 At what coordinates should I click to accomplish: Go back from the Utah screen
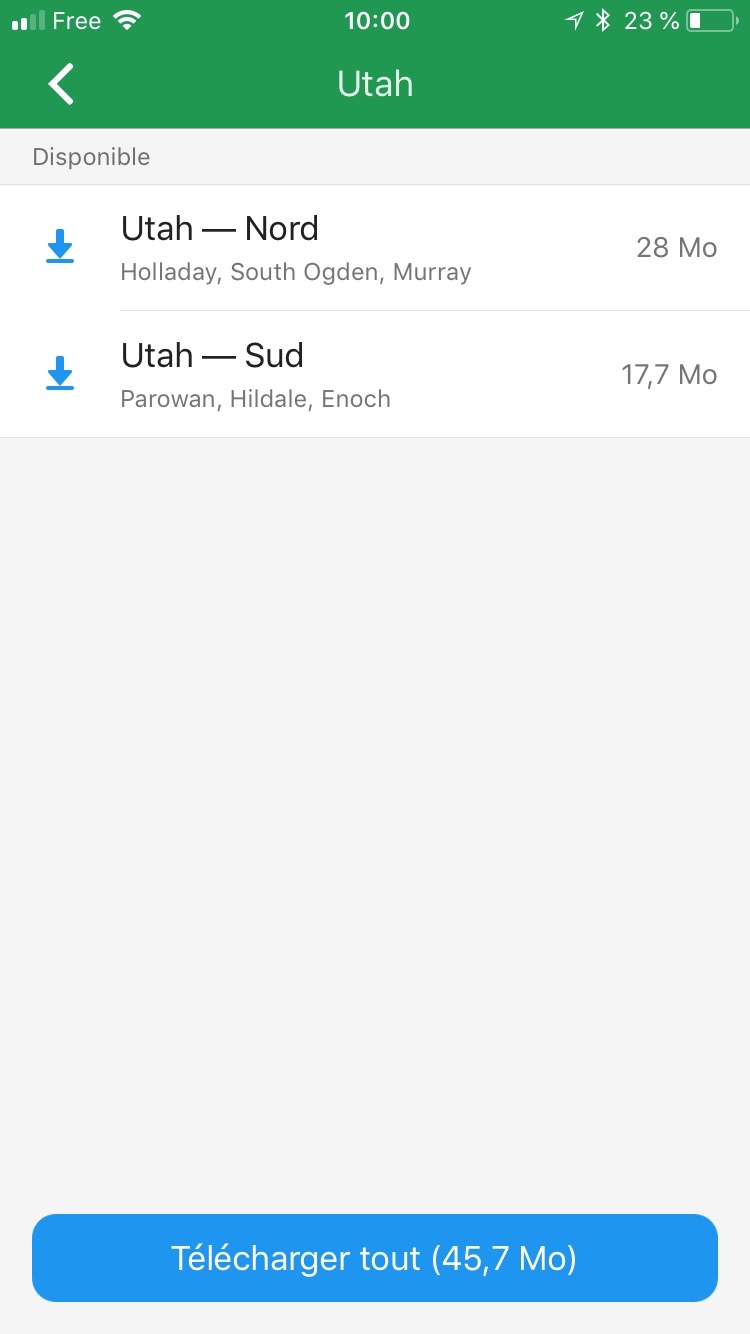coord(61,84)
